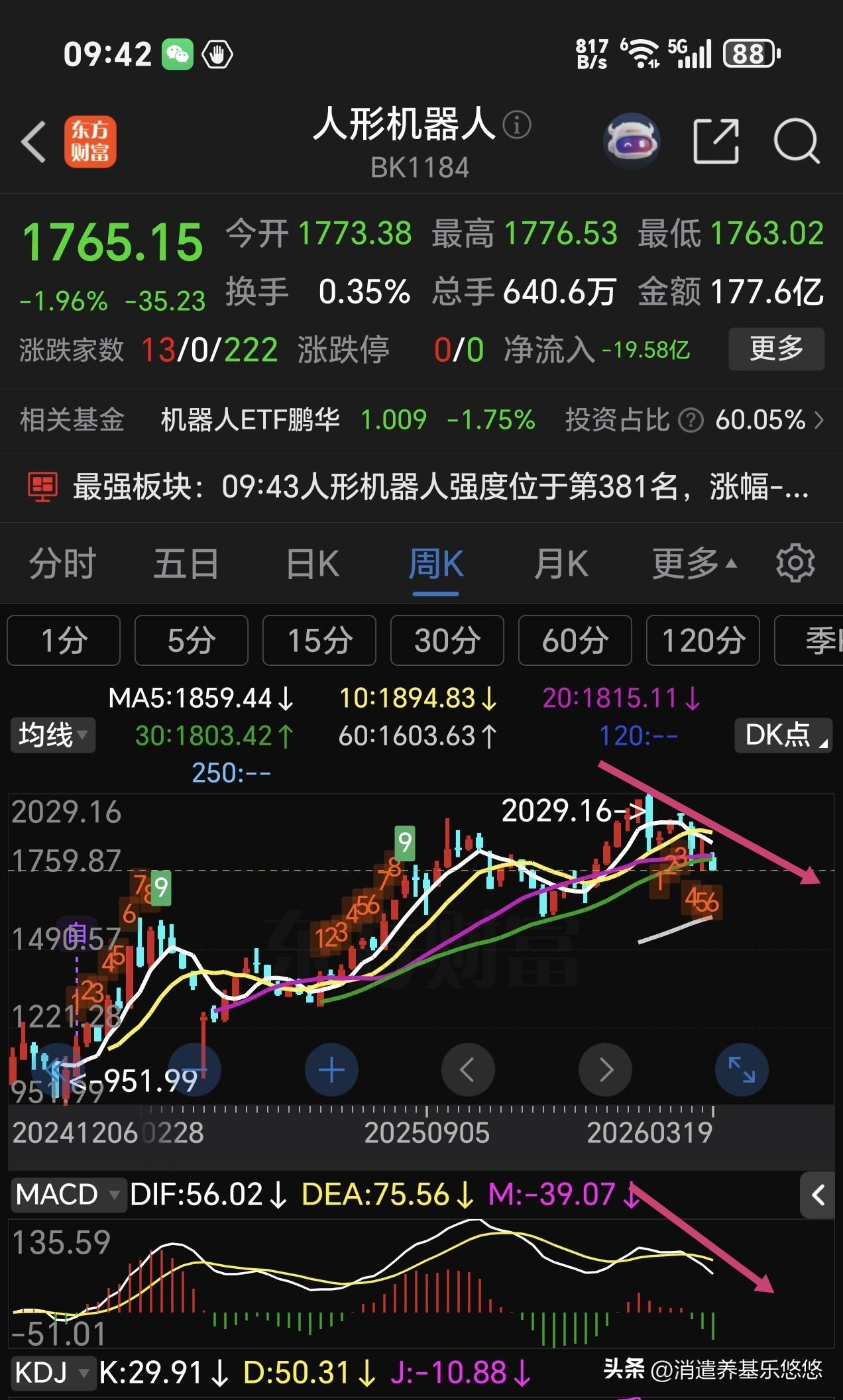The width and height of the screenshot is (843, 1400).
Task: Open the 均线 moving-average selector
Action: [x=52, y=735]
